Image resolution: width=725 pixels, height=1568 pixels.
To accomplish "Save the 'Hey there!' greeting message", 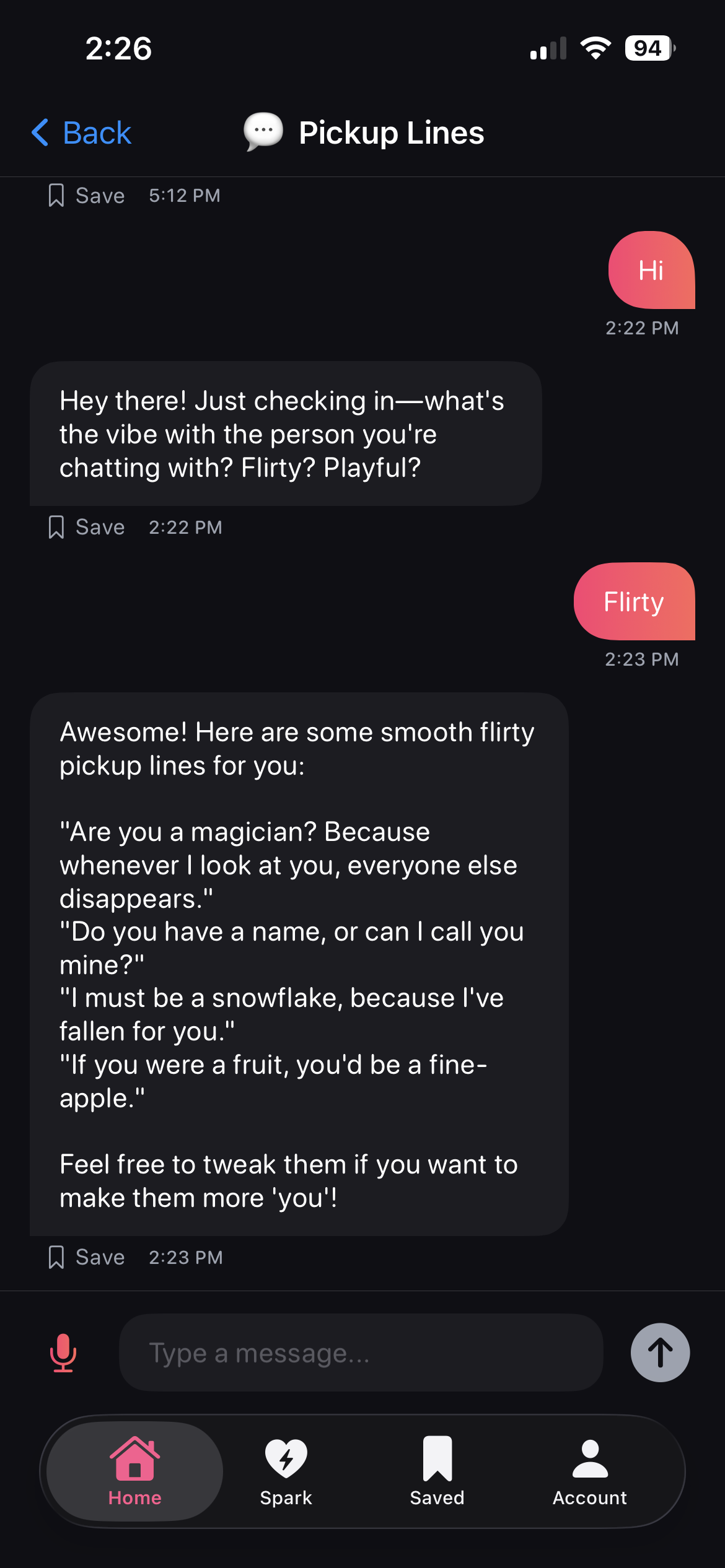I will pos(86,526).
